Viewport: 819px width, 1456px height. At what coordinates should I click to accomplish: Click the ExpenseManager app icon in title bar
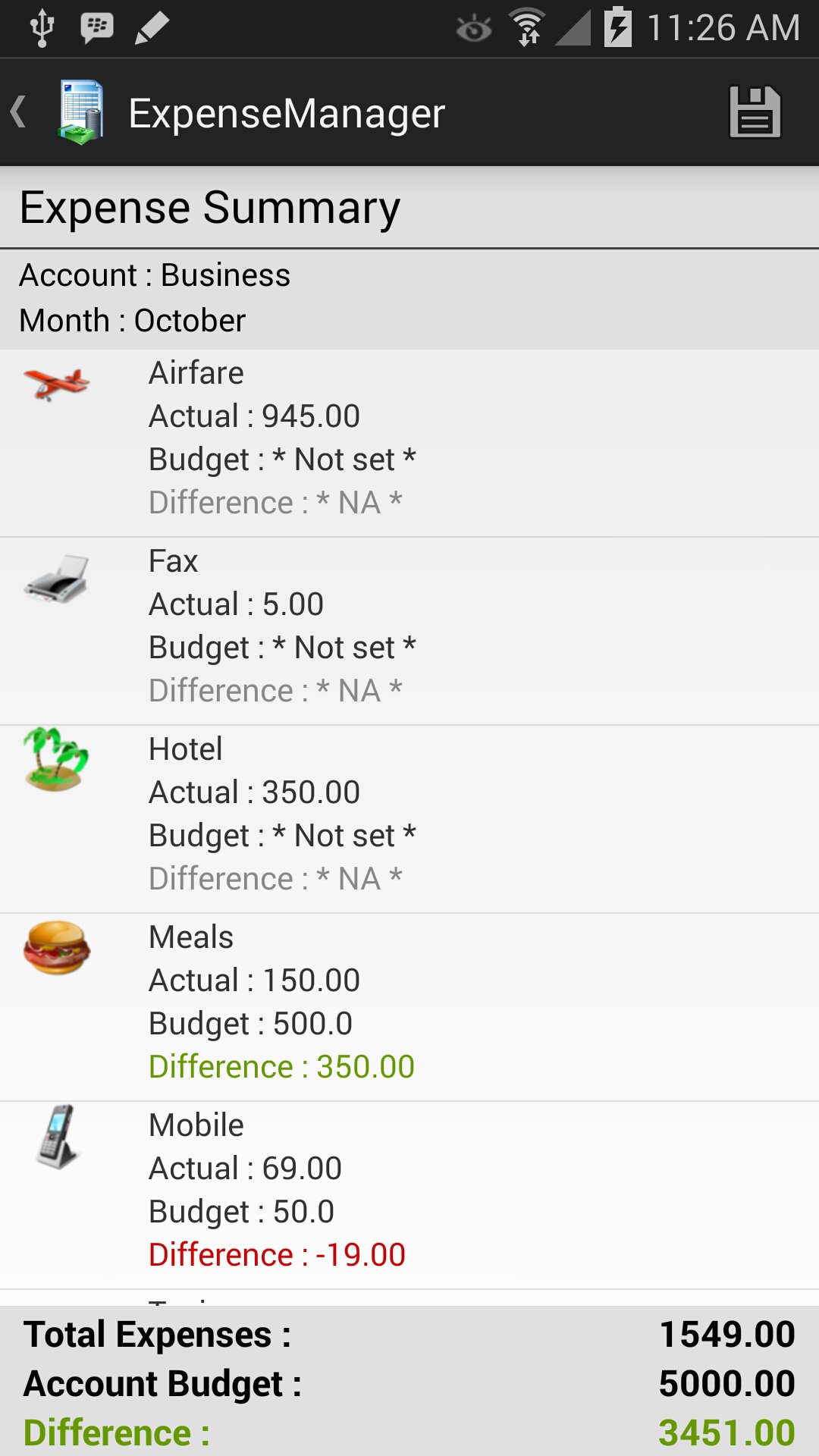(x=78, y=112)
